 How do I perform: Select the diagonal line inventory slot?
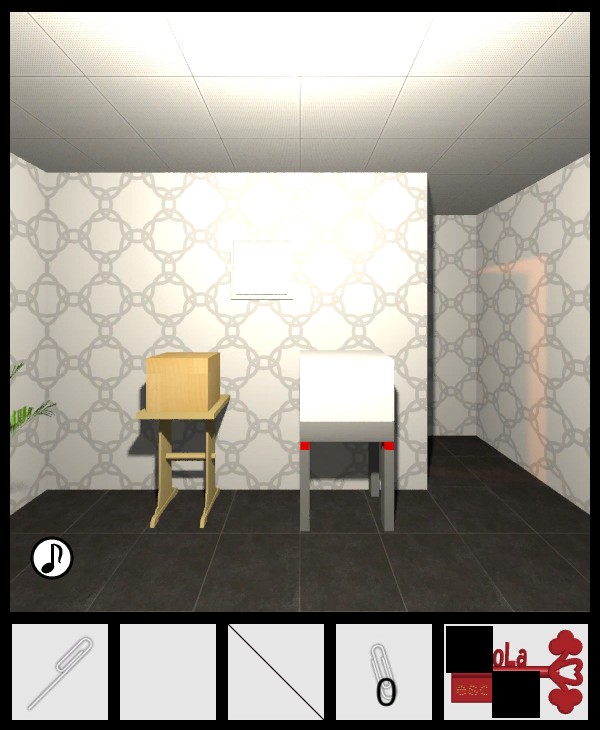pyautogui.click(x=276, y=672)
